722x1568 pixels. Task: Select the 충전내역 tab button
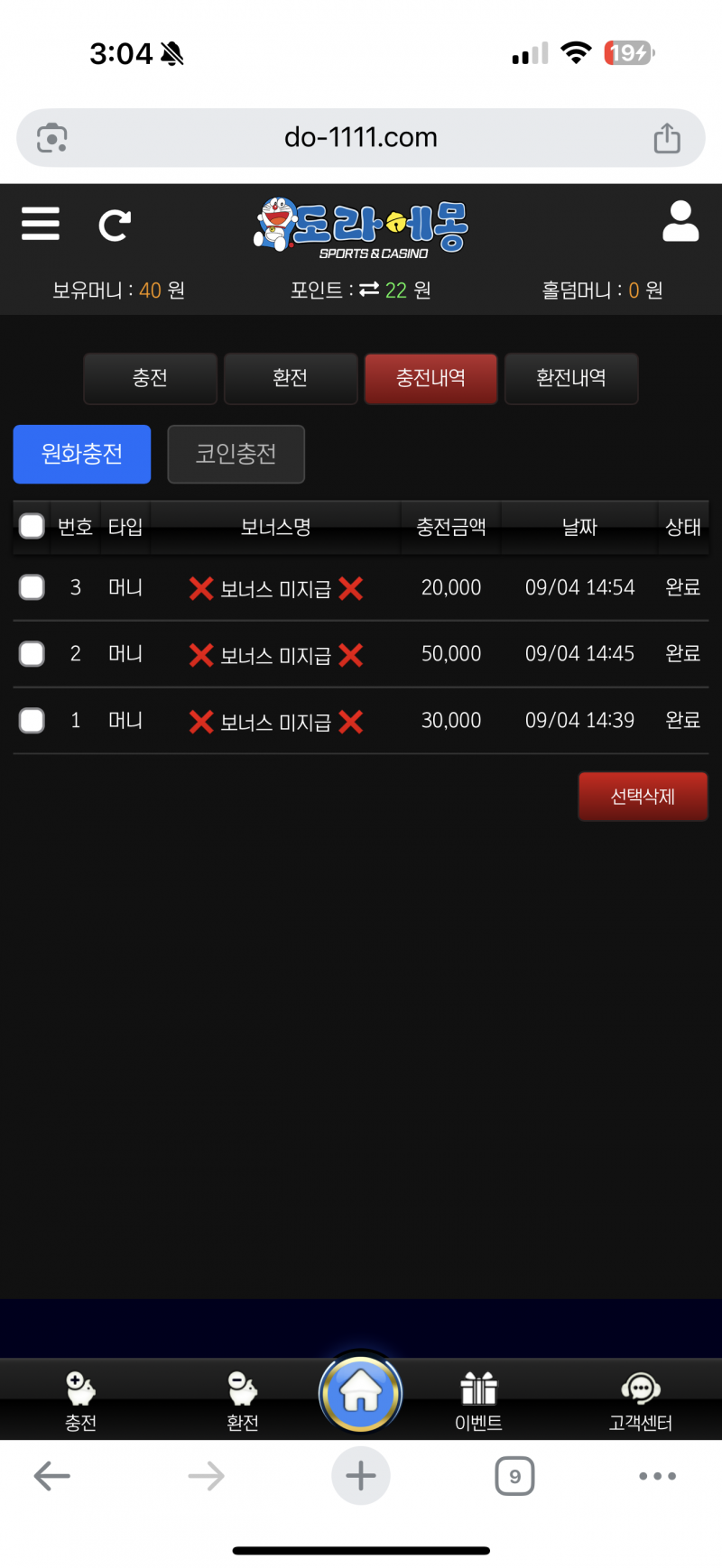[430, 379]
